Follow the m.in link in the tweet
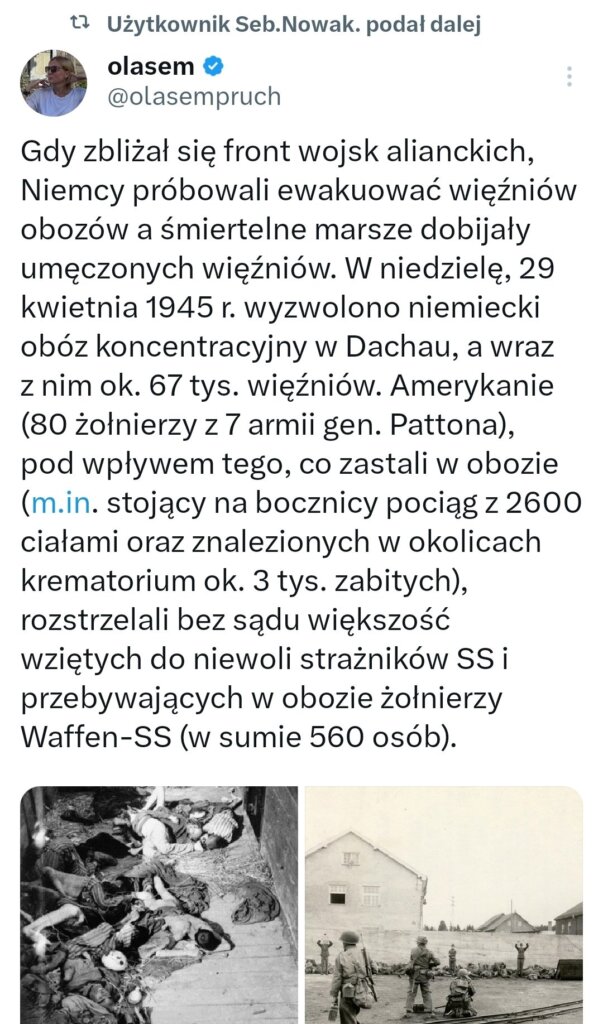Viewport: 603px width, 1024px height. [x=60, y=504]
